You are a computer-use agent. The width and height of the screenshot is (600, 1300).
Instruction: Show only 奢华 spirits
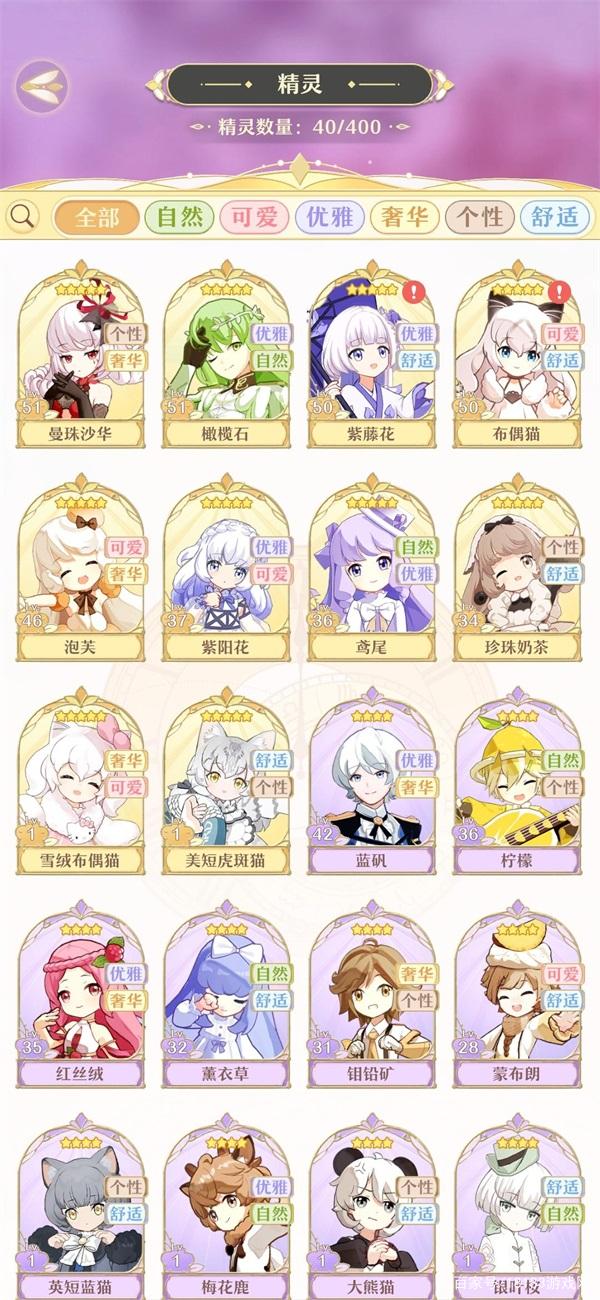click(x=404, y=217)
